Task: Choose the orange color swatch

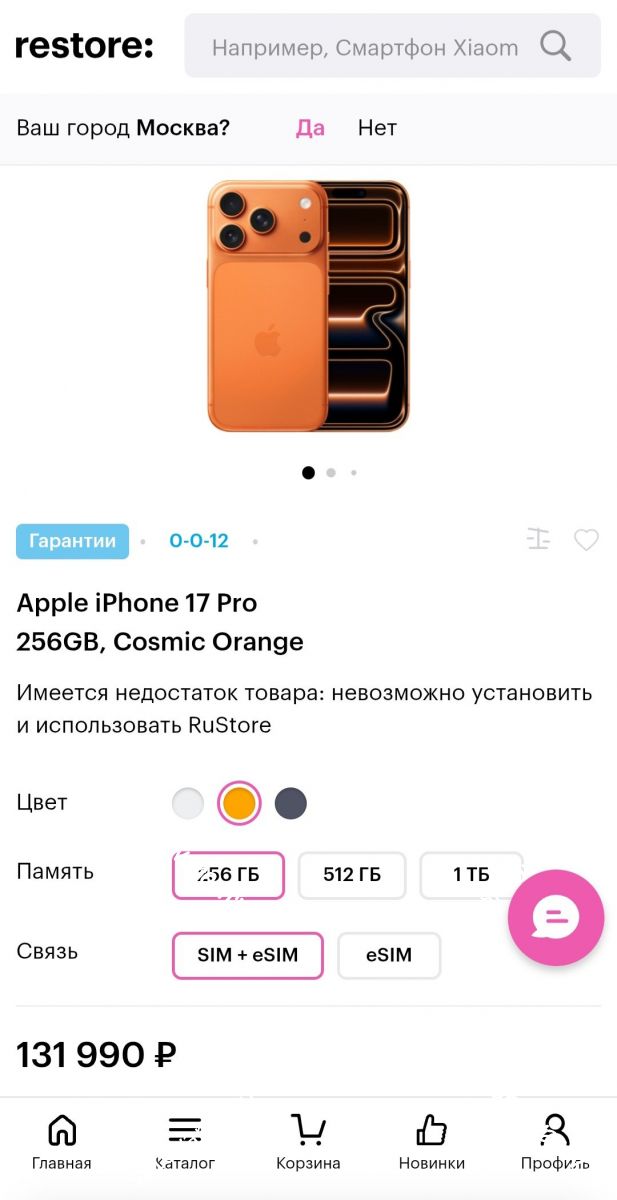Action: click(239, 803)
